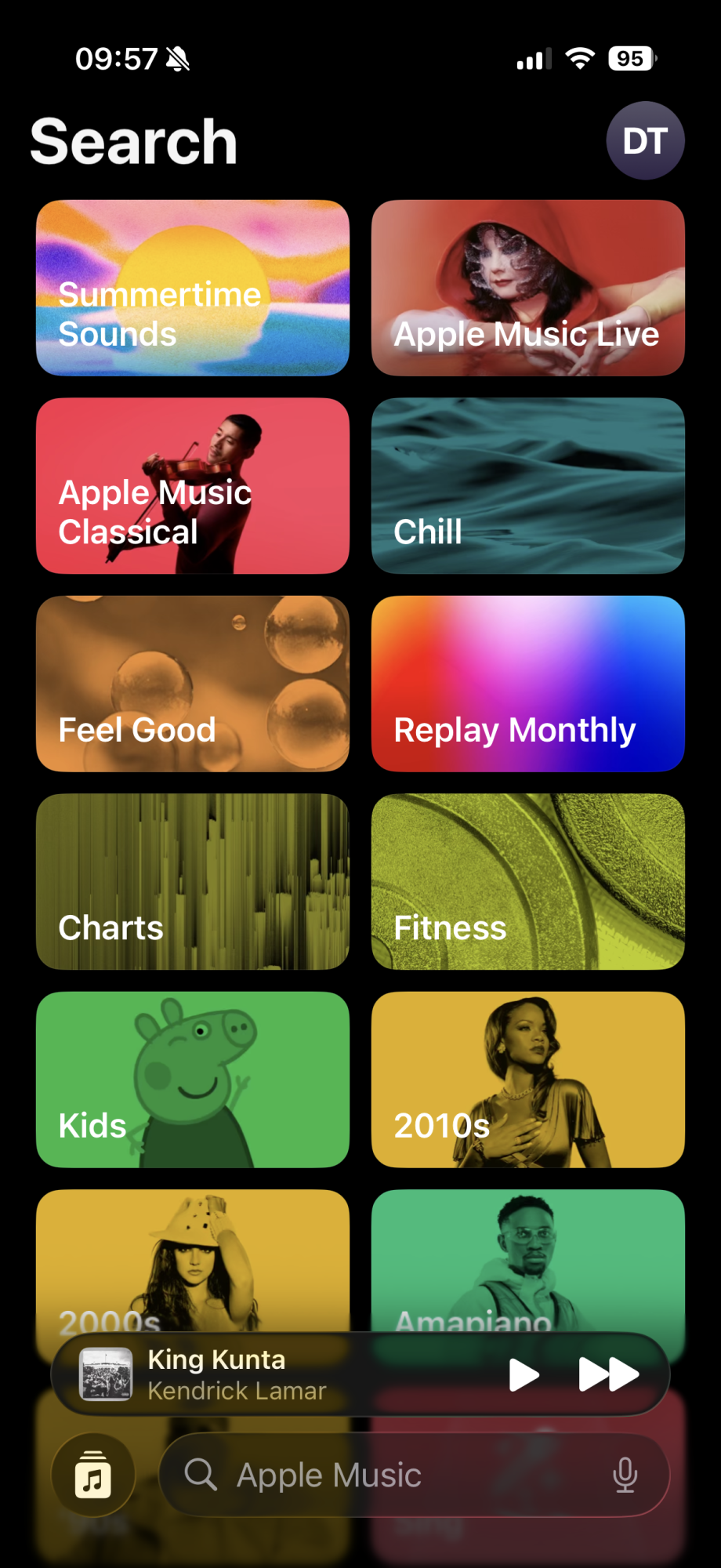Select the Chill category

(527, 486)
